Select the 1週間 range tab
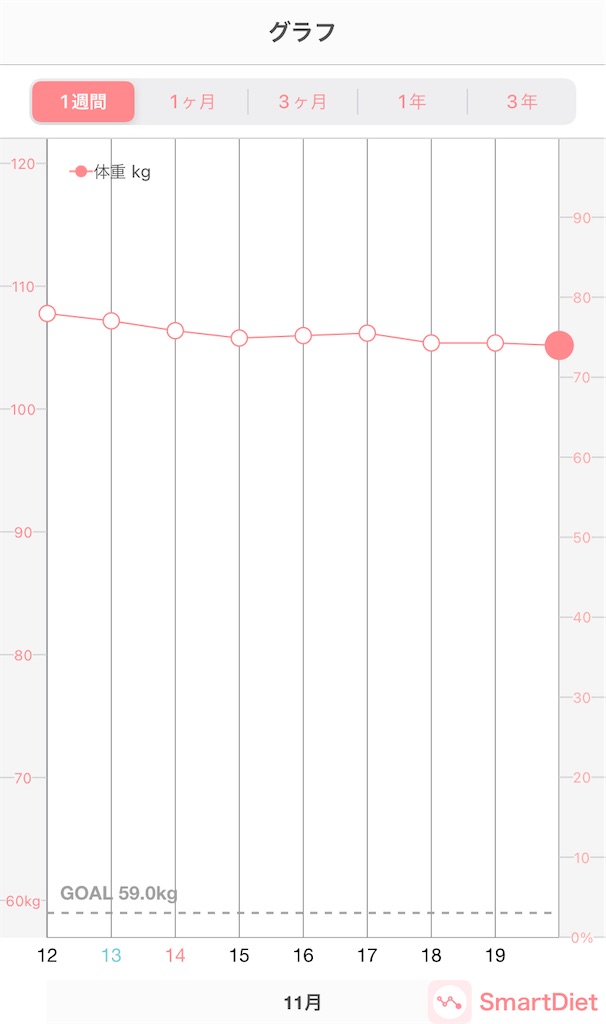 point(83,102)
